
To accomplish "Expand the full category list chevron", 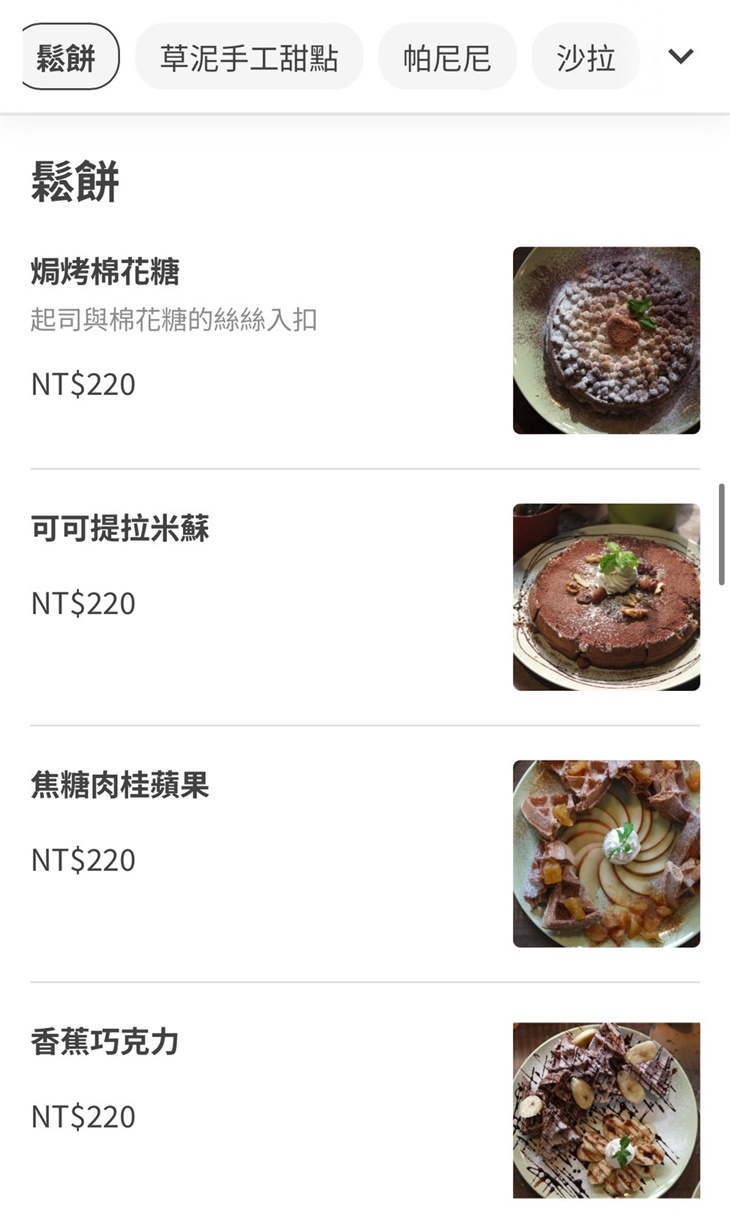I will 680,57.
